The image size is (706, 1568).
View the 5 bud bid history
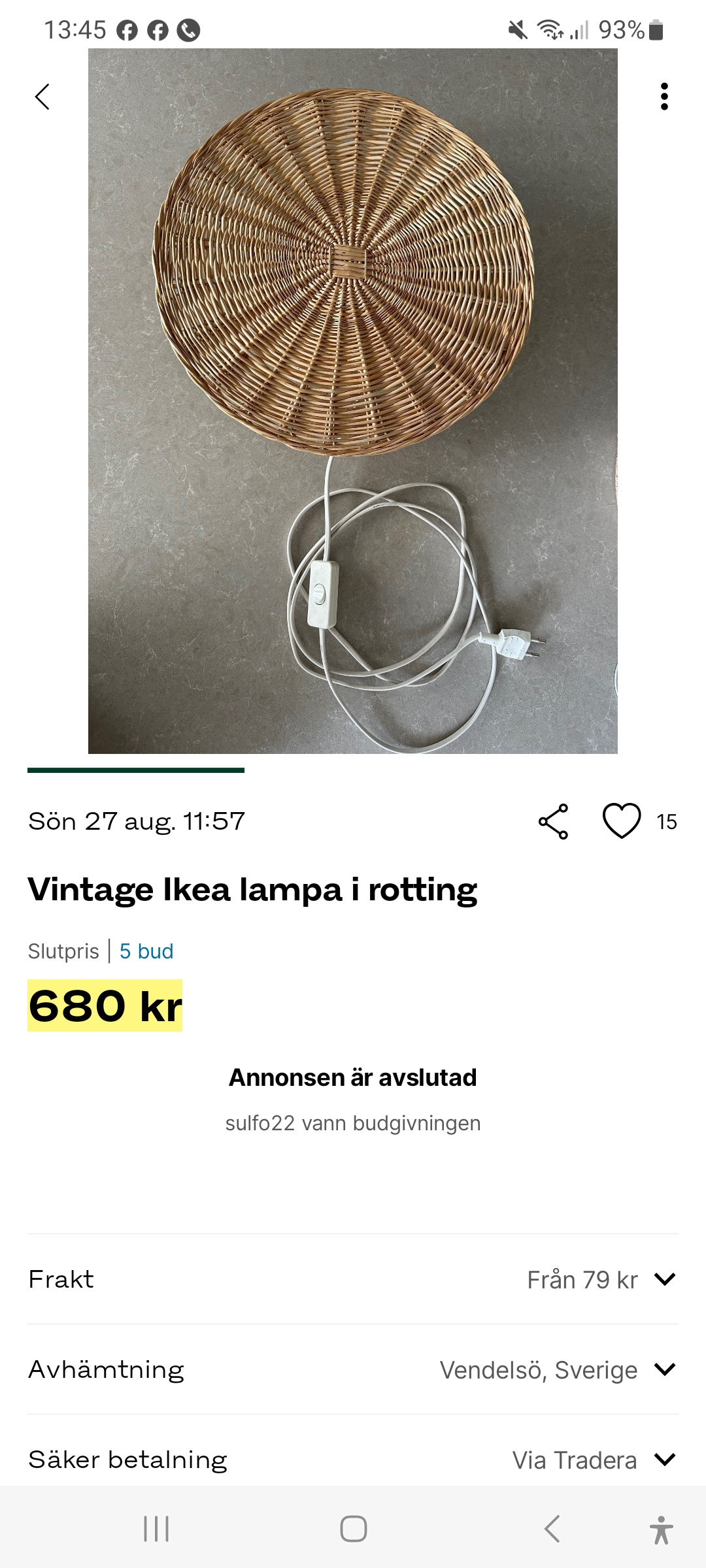tap(146, 951)
